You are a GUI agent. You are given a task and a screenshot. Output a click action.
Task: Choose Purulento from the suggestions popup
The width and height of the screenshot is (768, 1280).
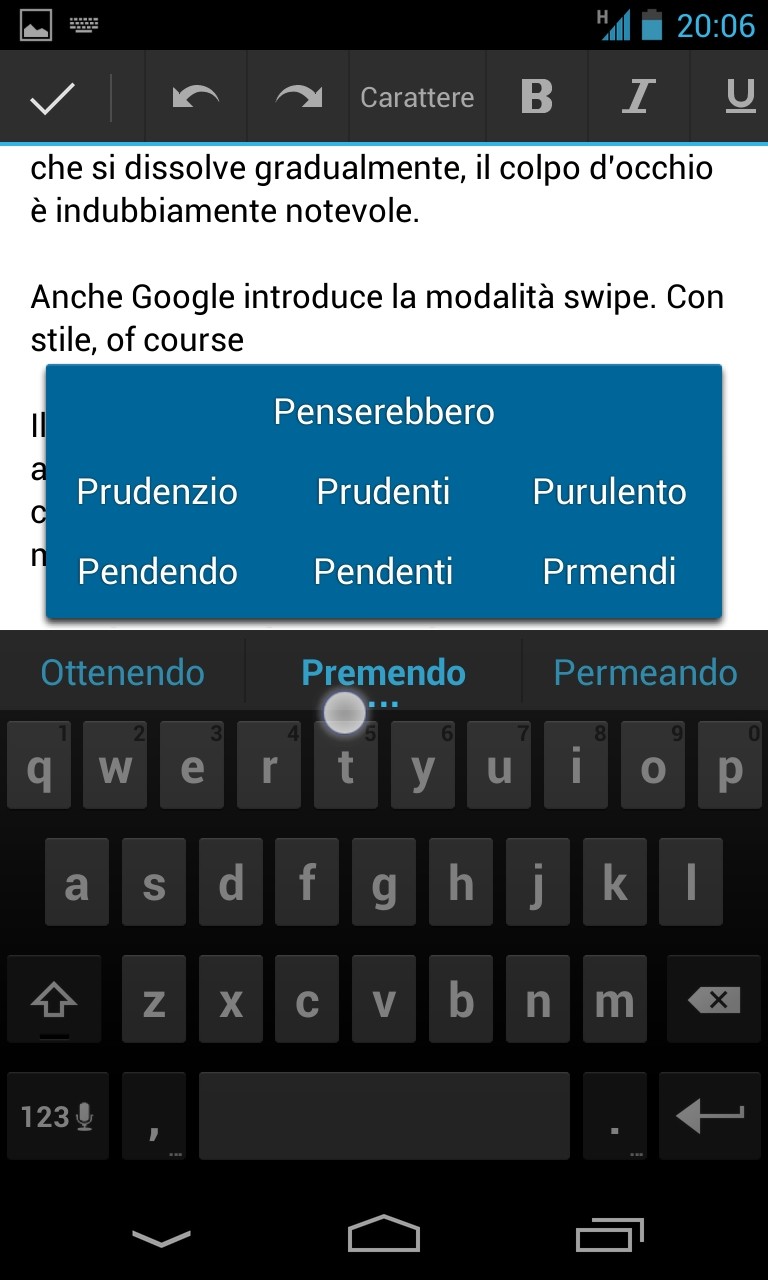point(609,492)
